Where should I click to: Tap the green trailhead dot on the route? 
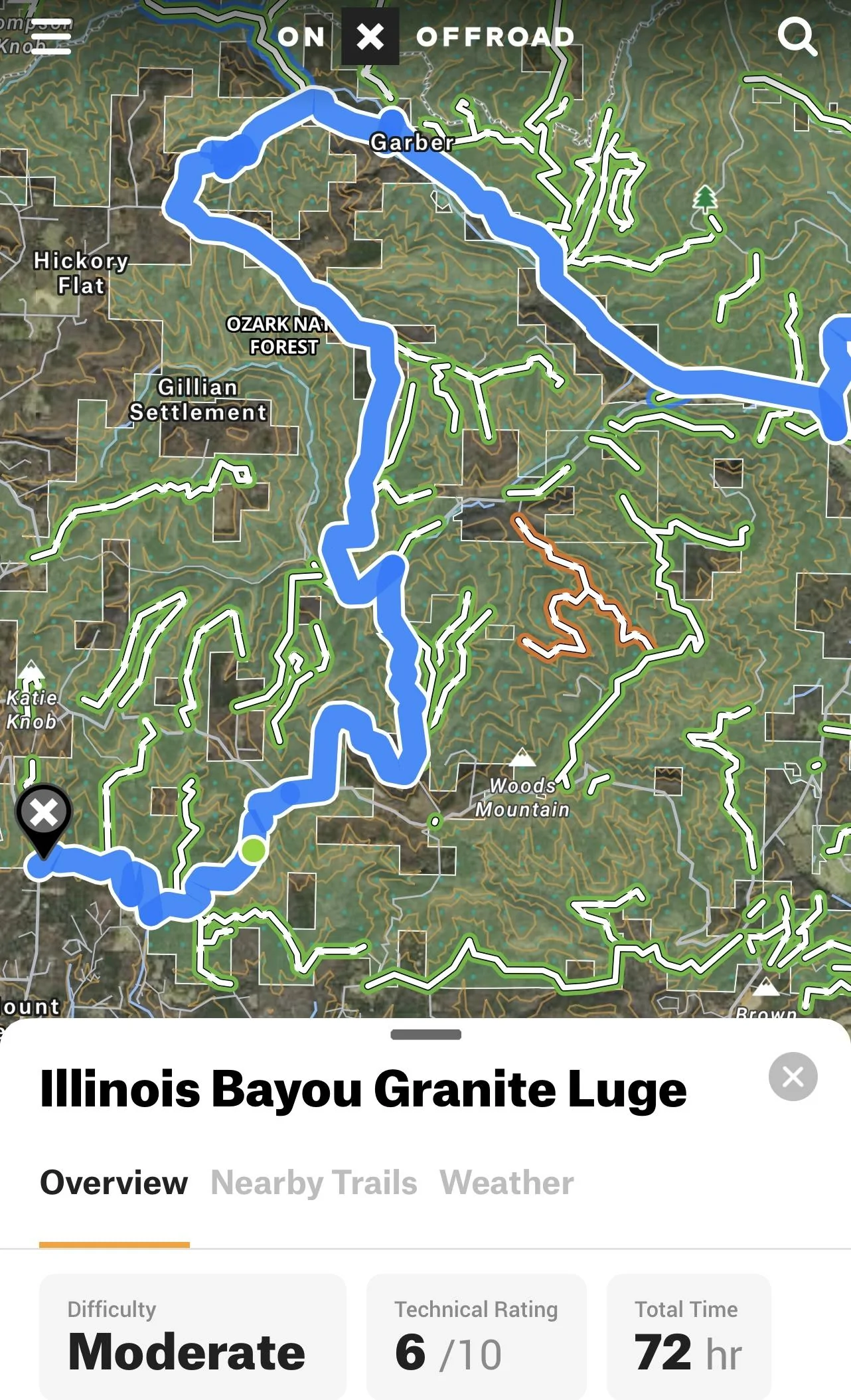tap(253, 850)
